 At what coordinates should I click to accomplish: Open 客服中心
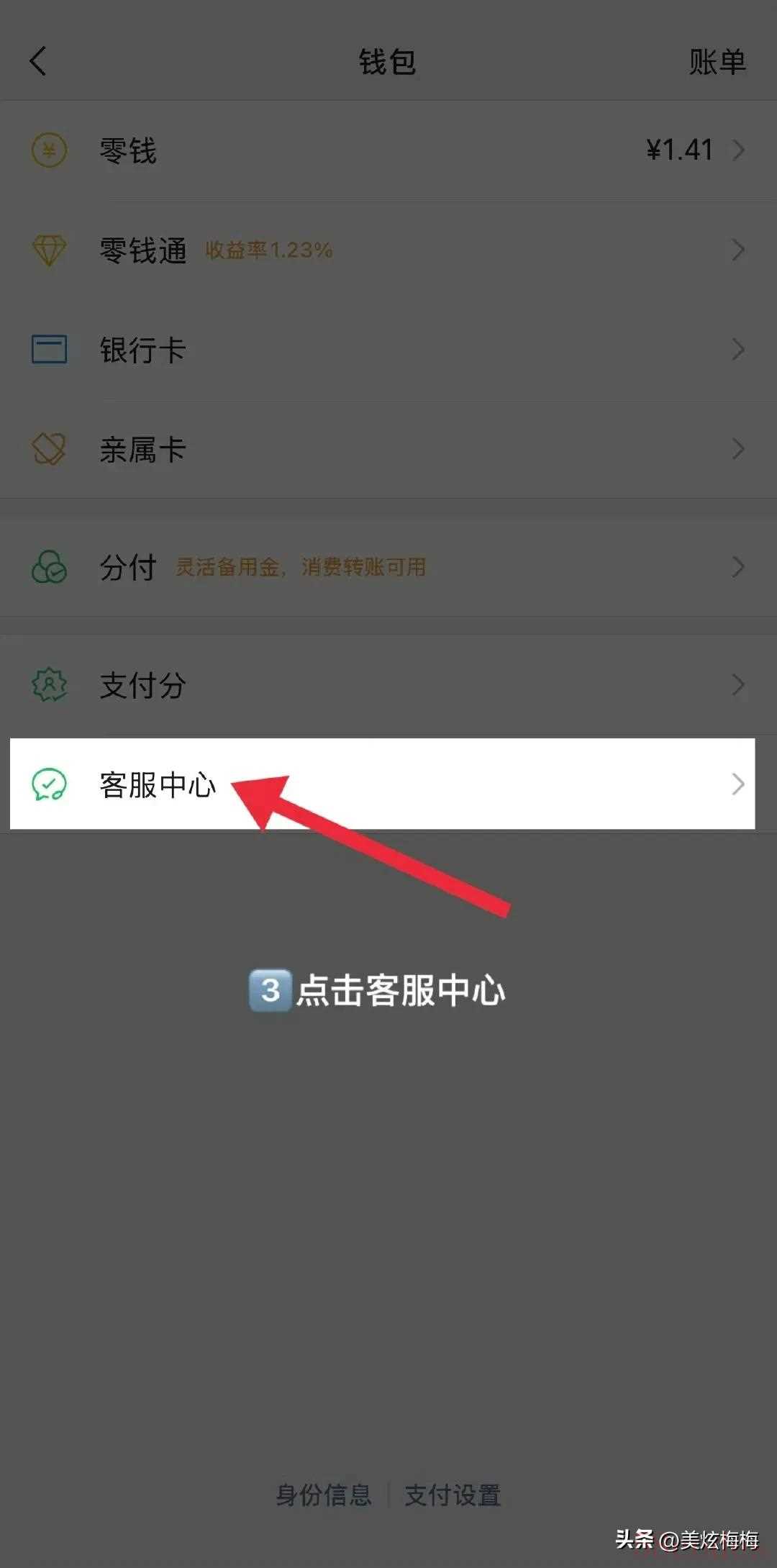pos(383,784)
